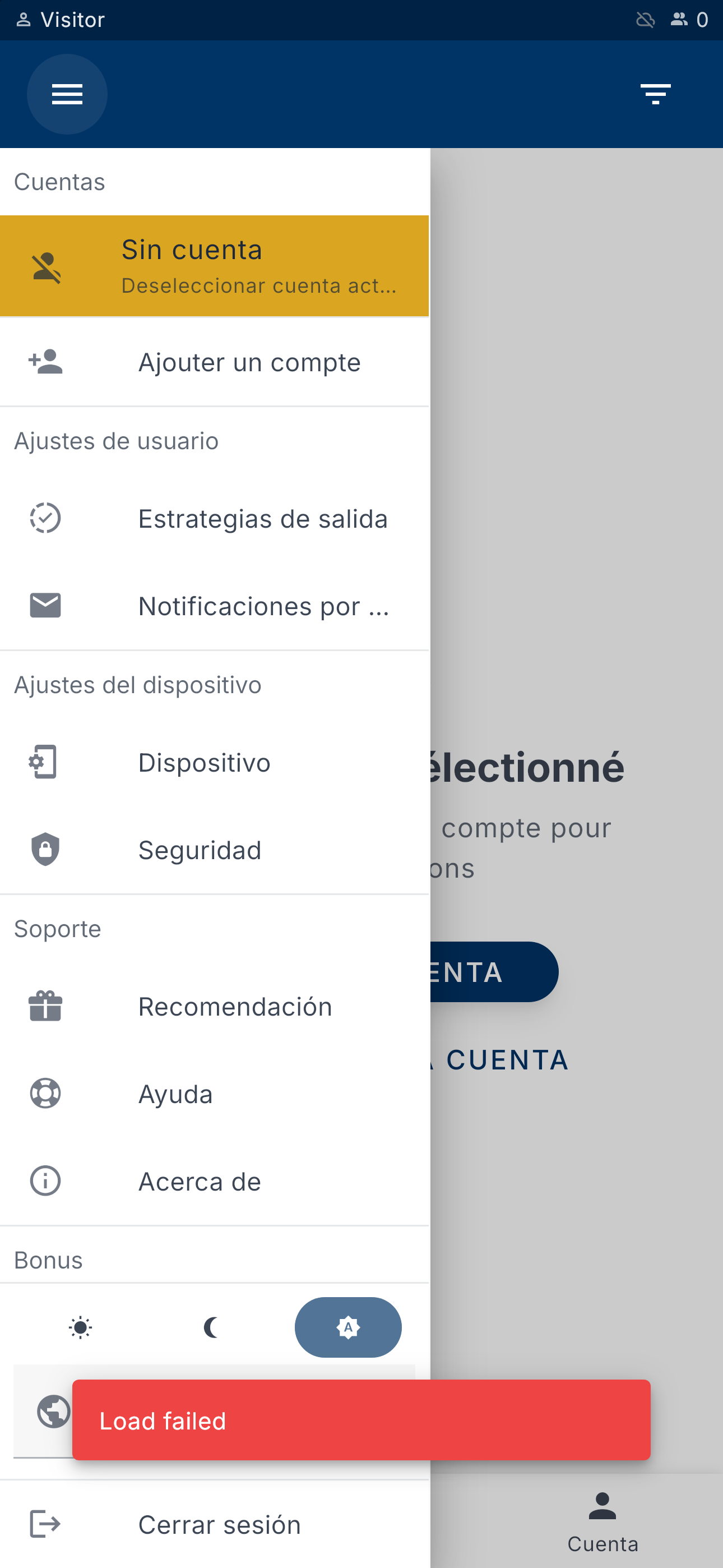Open Notificaciones por email settings
This screenshot has width=723, height=1568.
(x=214, y=606)
